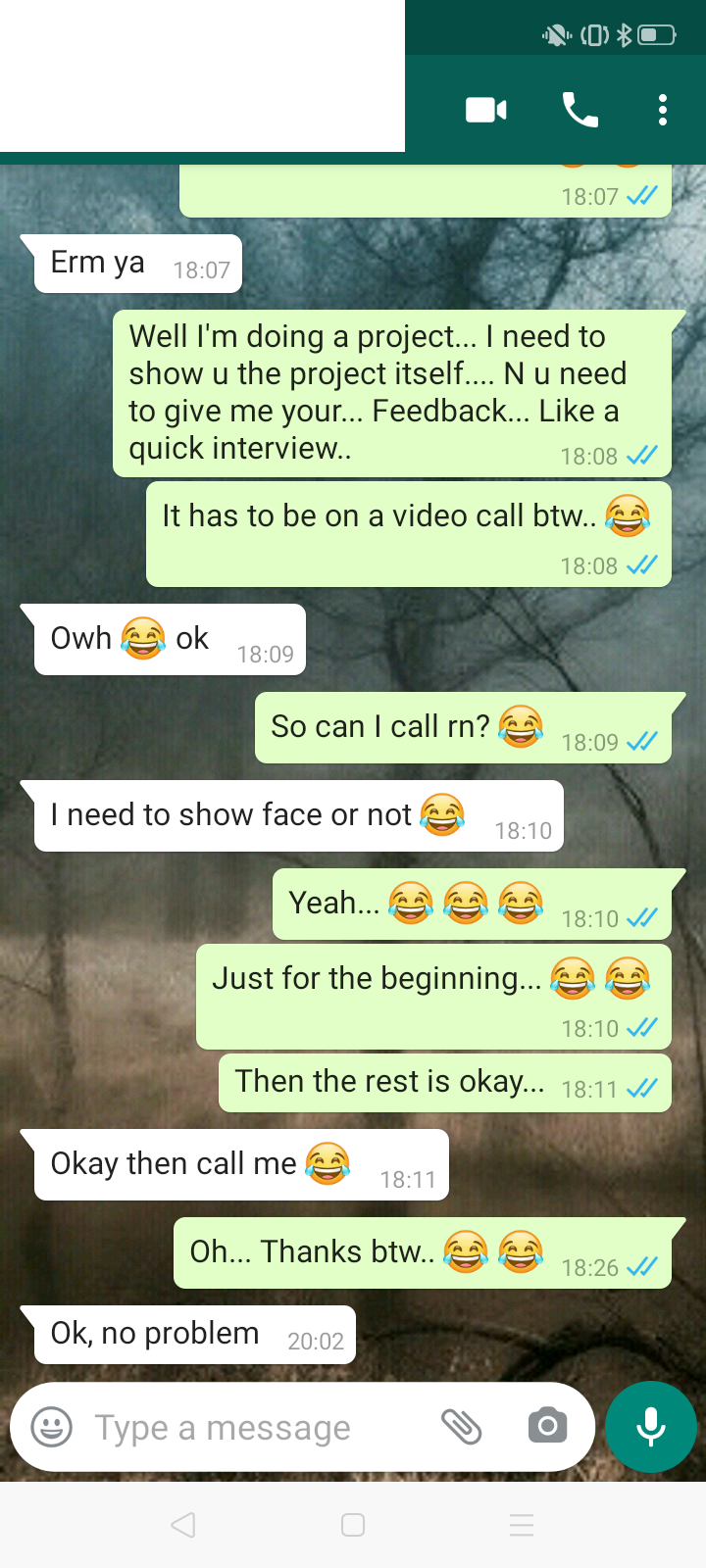The image size is (706, 1568).
Task: Go back using the system back button
Action: click(x=183, y=1525)
